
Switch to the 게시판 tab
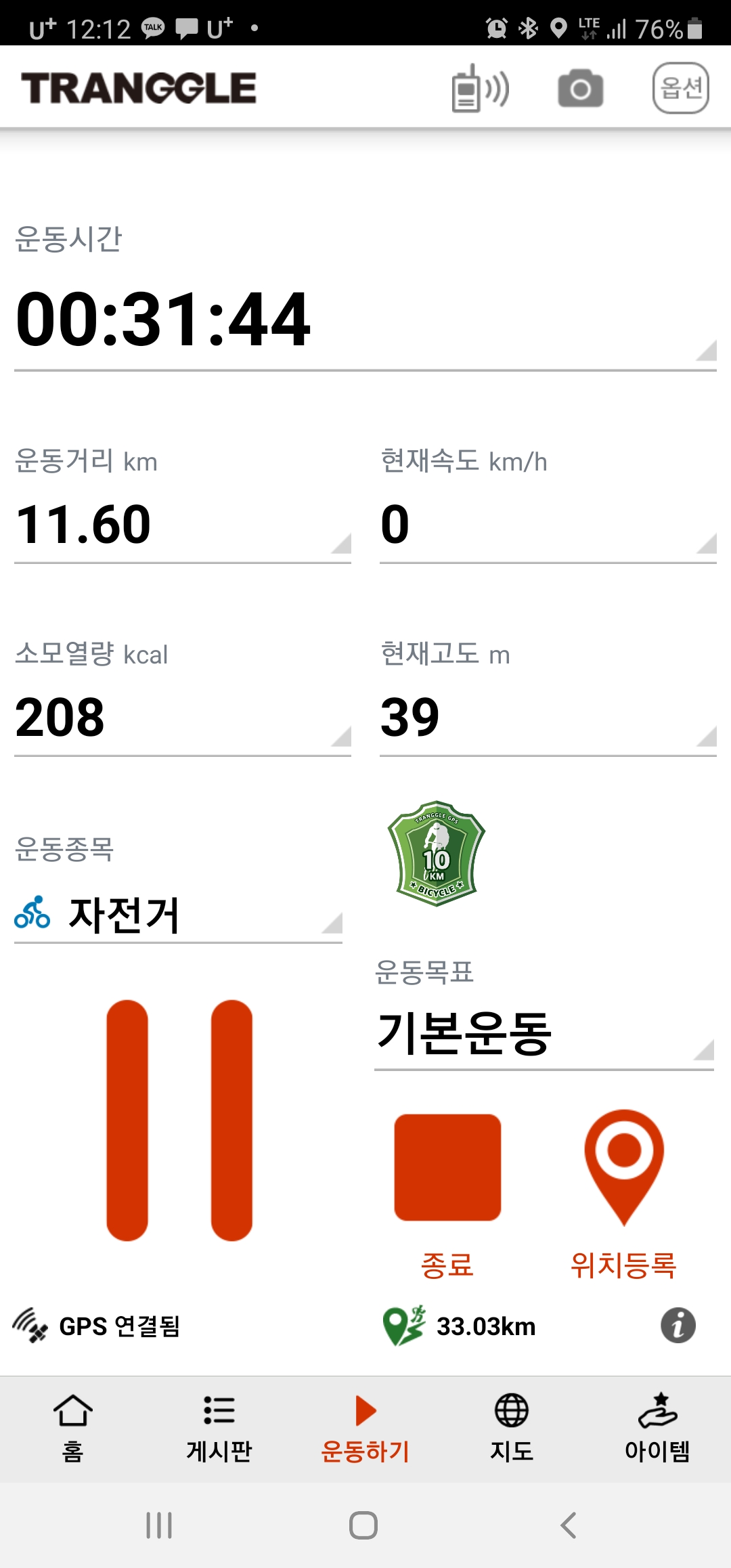[x=219, y=1429]
